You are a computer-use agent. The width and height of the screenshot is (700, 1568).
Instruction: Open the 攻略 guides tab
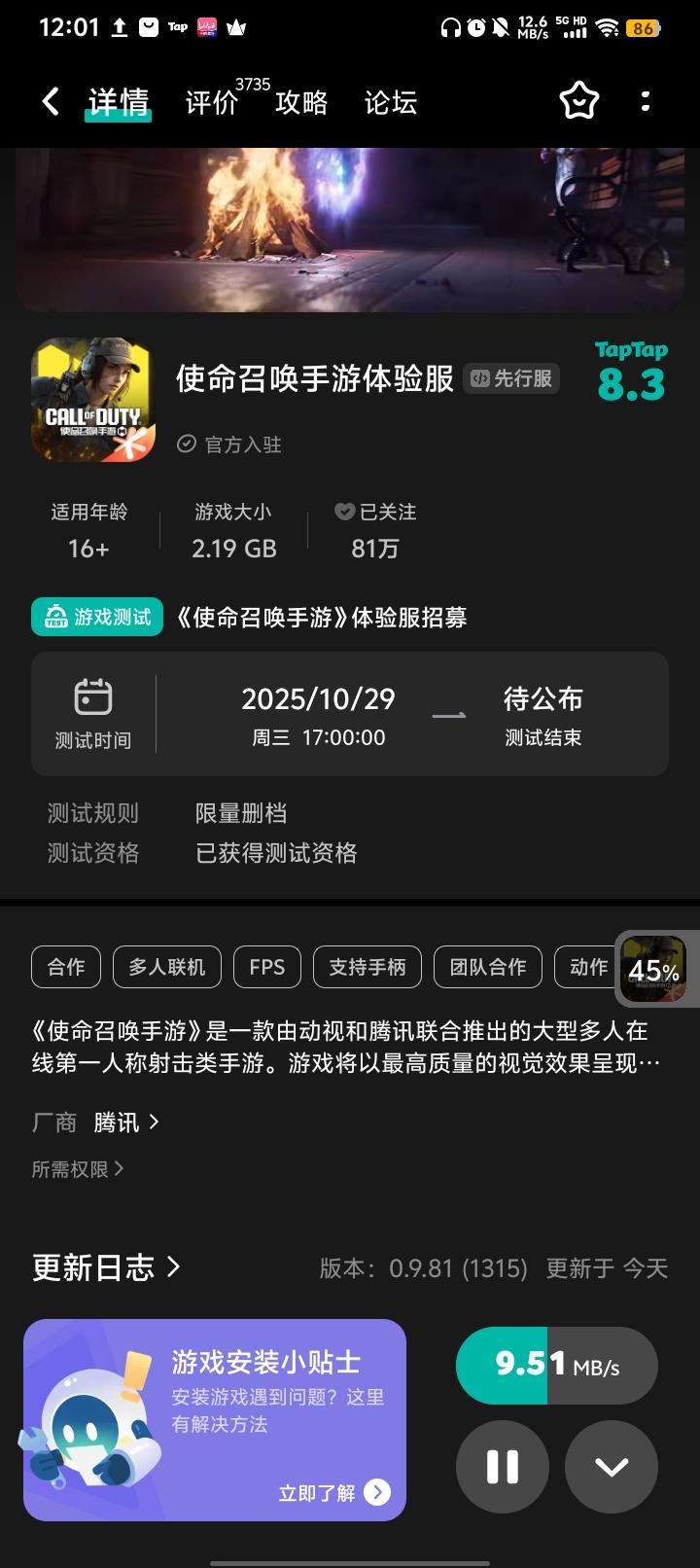302,103
